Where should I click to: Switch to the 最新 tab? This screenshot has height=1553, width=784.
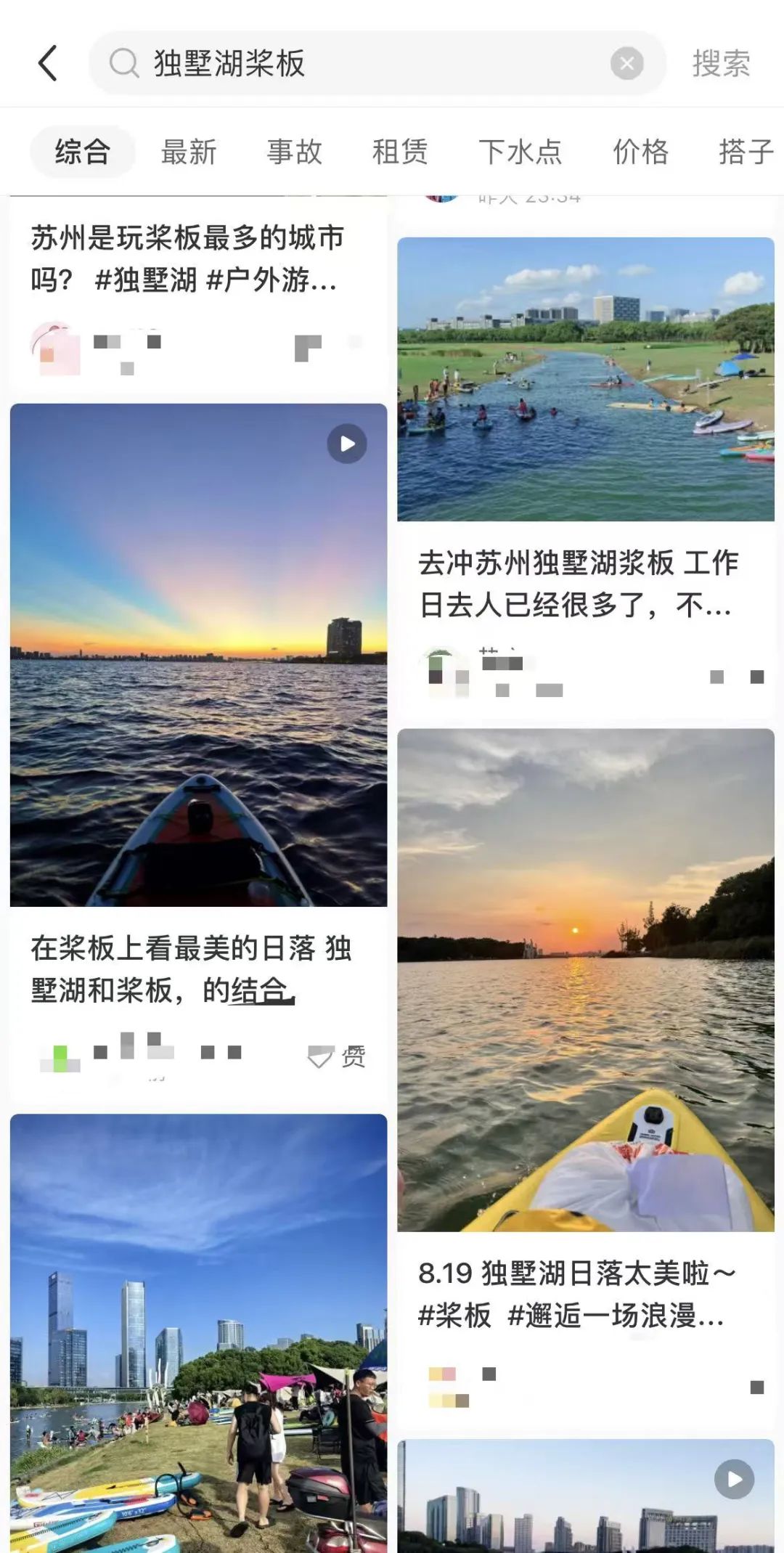click(x=189, y=152)
